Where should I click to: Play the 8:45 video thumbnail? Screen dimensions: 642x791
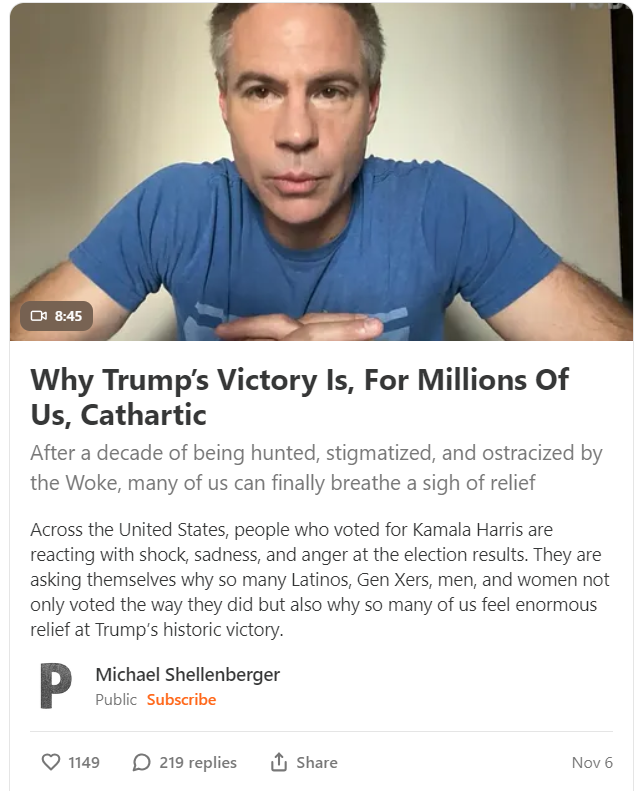320,170
